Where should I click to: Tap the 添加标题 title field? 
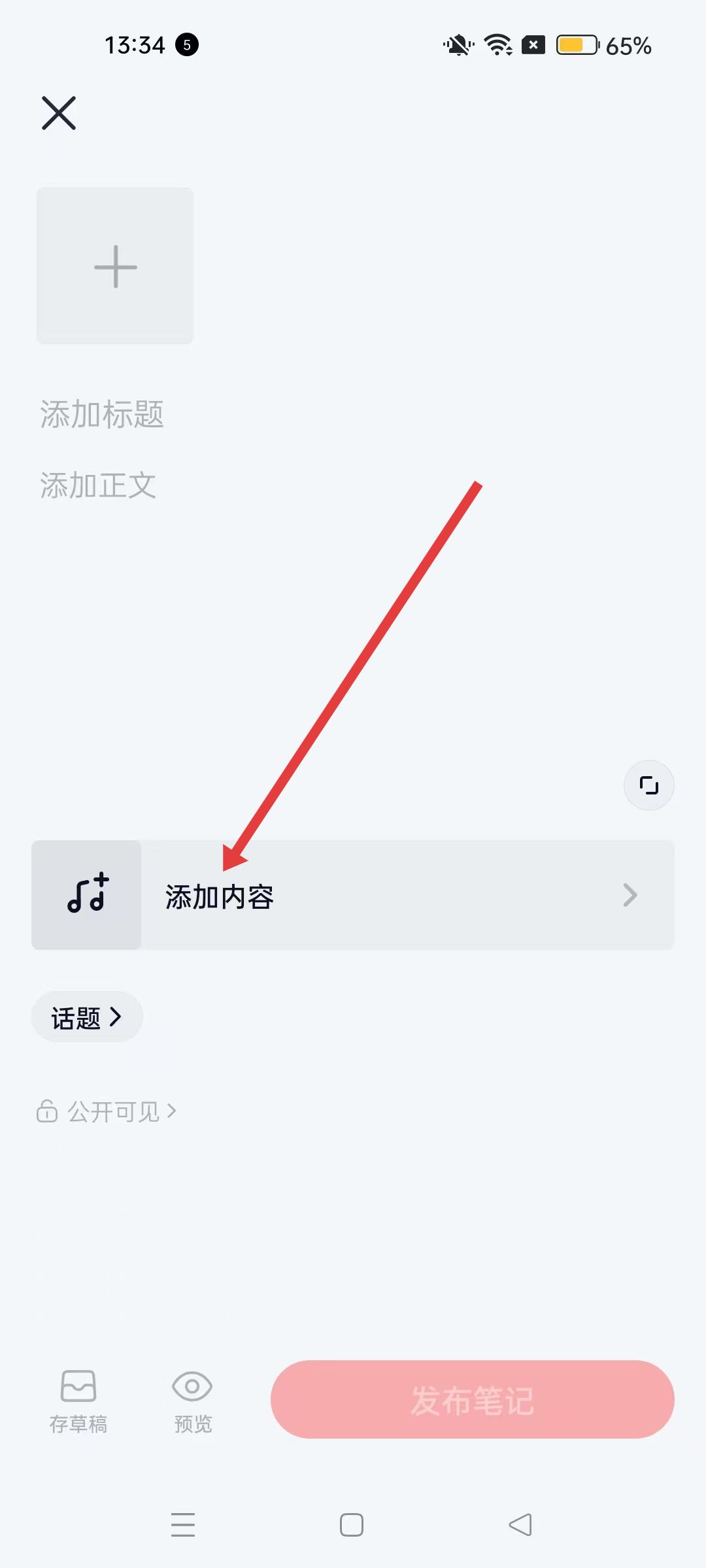point(102,414)
